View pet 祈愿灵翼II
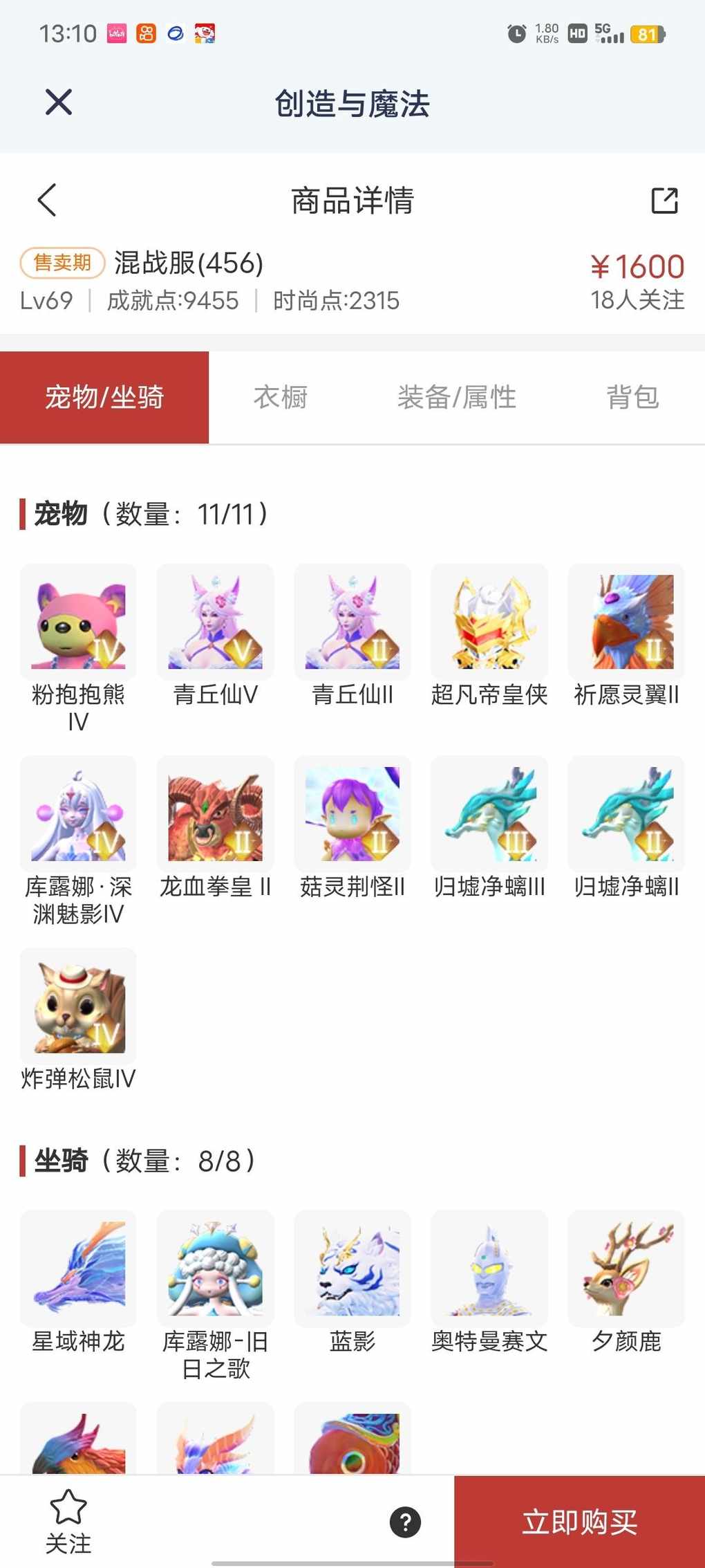Viewport: 705px width, 1568px height. tap(626, 622)
